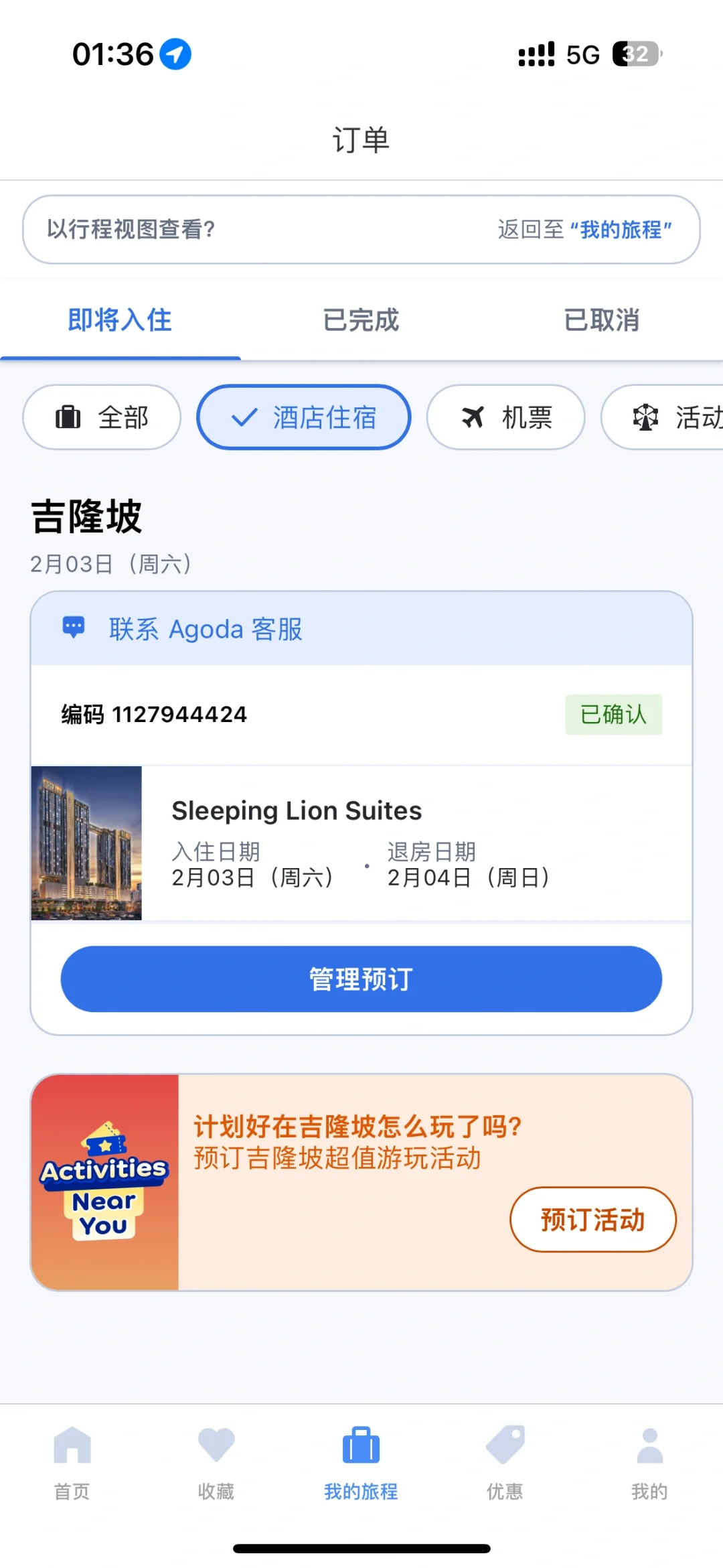Contact Agoda customer service

point(361,629)
